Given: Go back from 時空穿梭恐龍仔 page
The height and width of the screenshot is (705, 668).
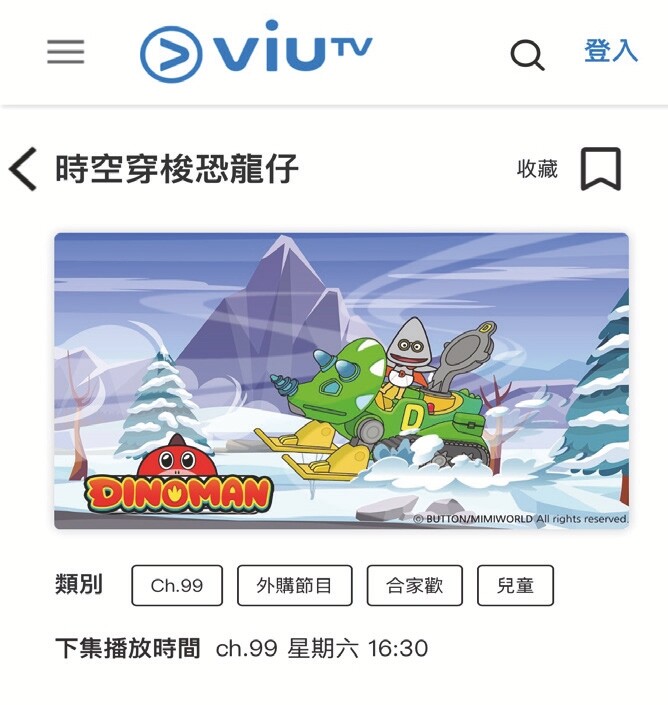Looking at the screenshot, I should click(x=23, y=169).
